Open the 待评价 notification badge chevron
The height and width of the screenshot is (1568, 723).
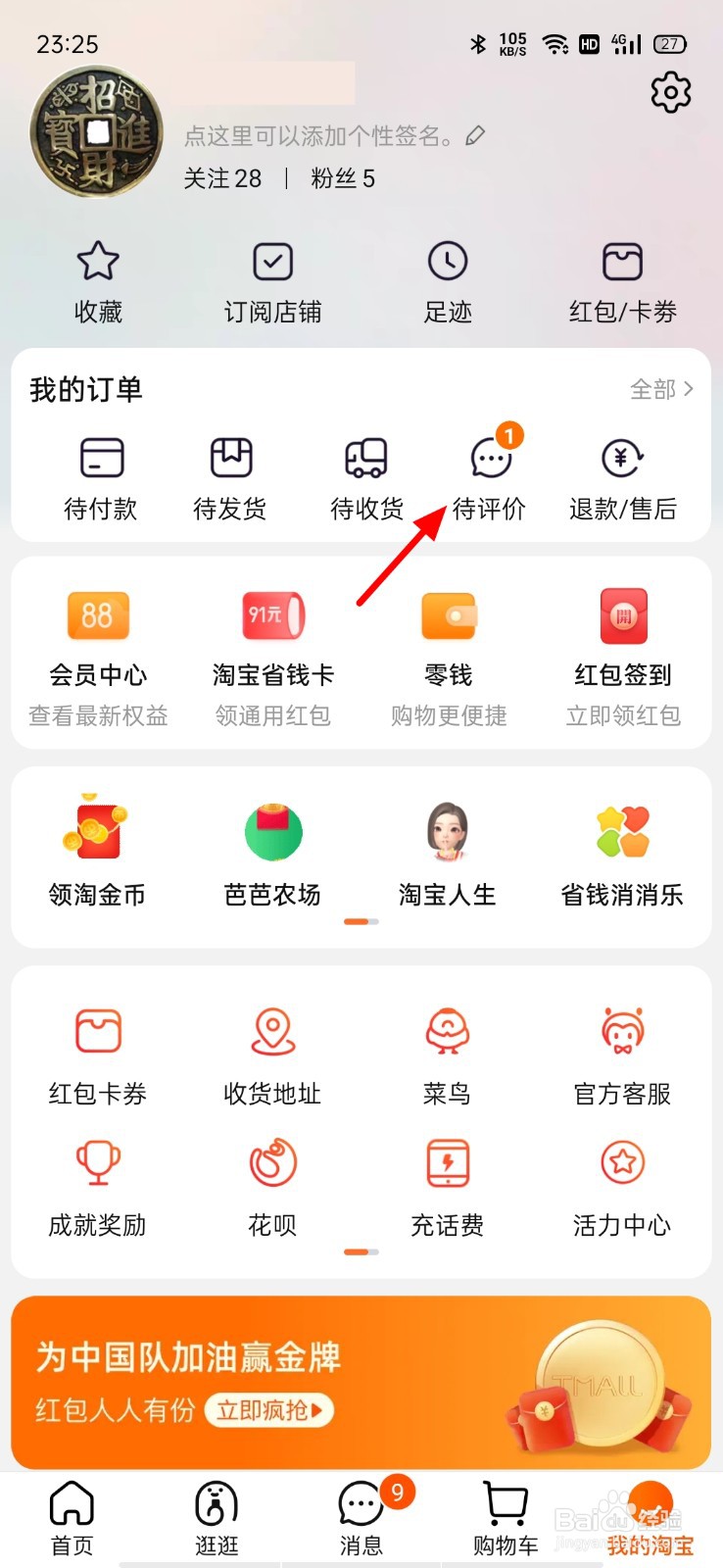point(508,435)
